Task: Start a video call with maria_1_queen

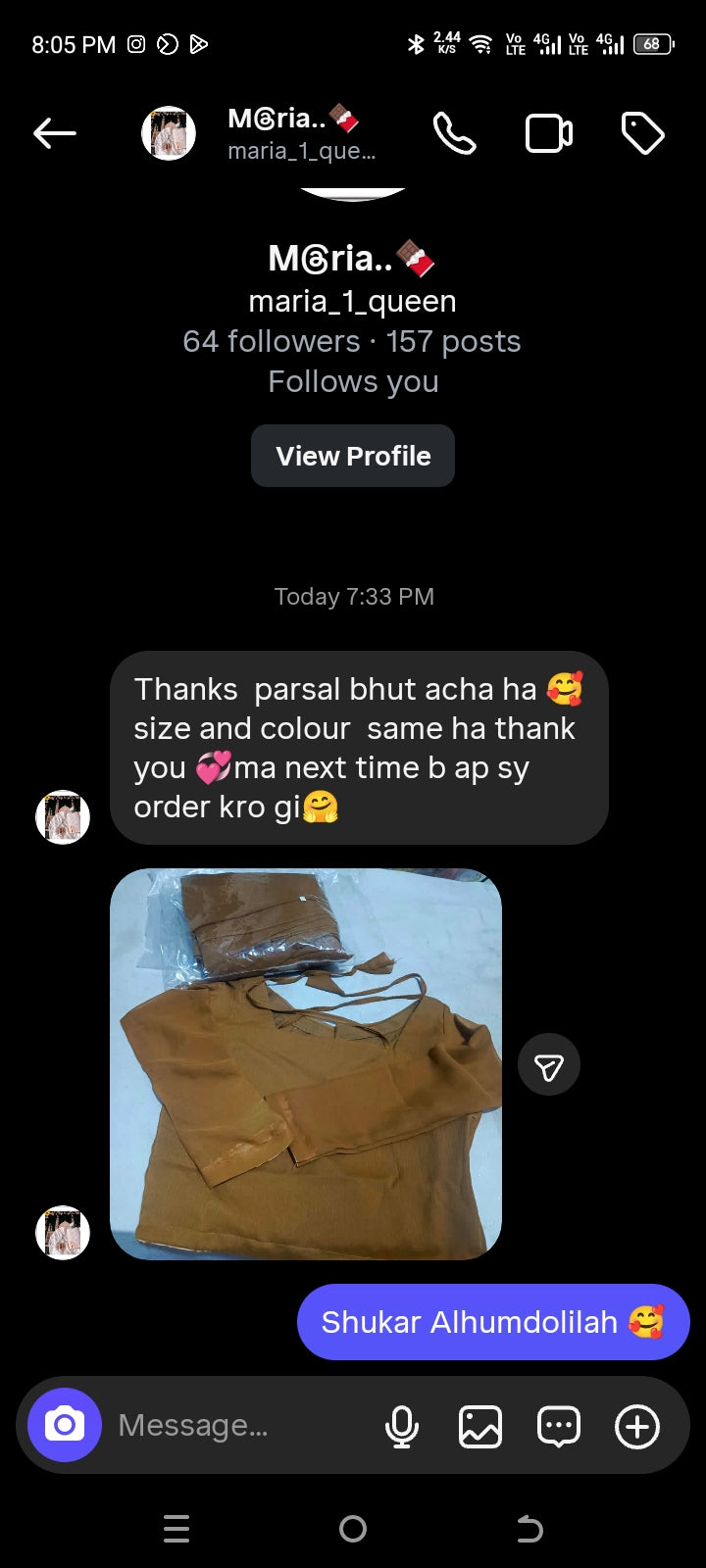Action: pos(548,133)
